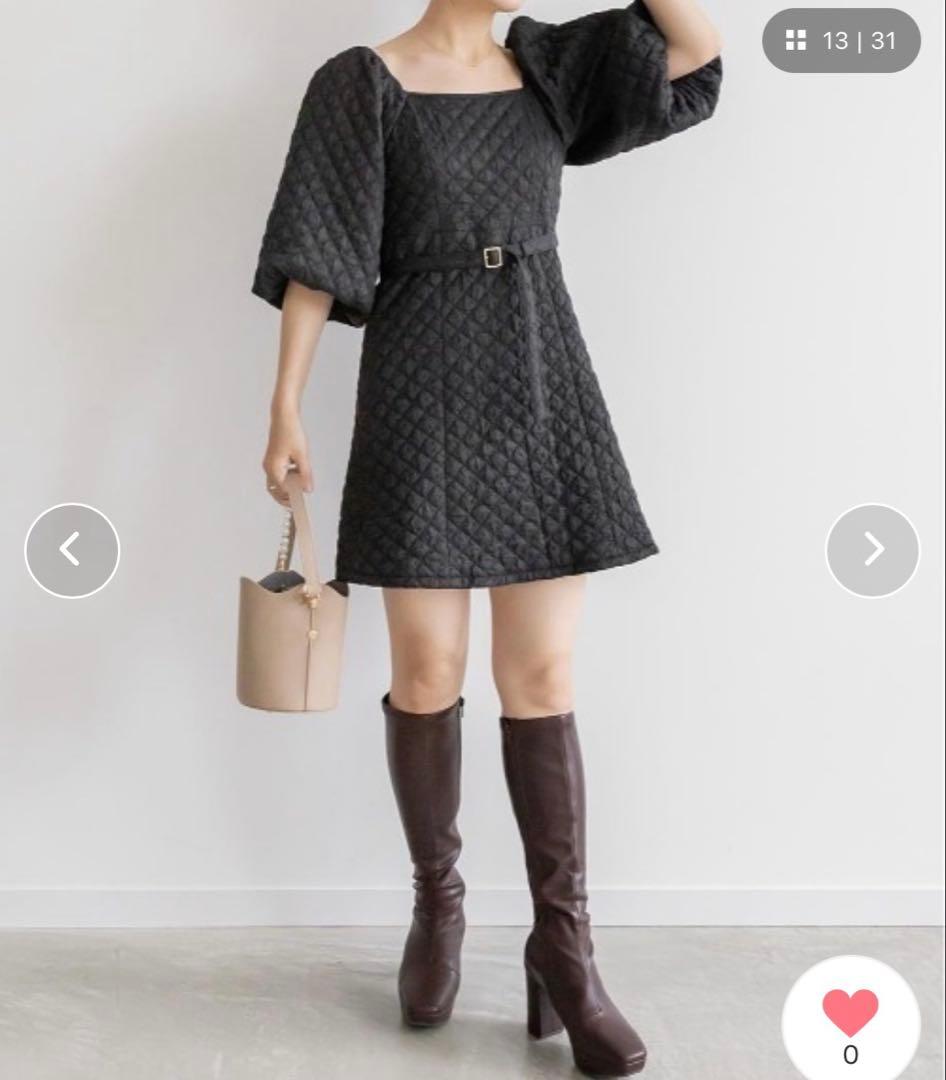The image size is (946, 1080).
Task: Go to the next product photo
Action: [872, 550]
